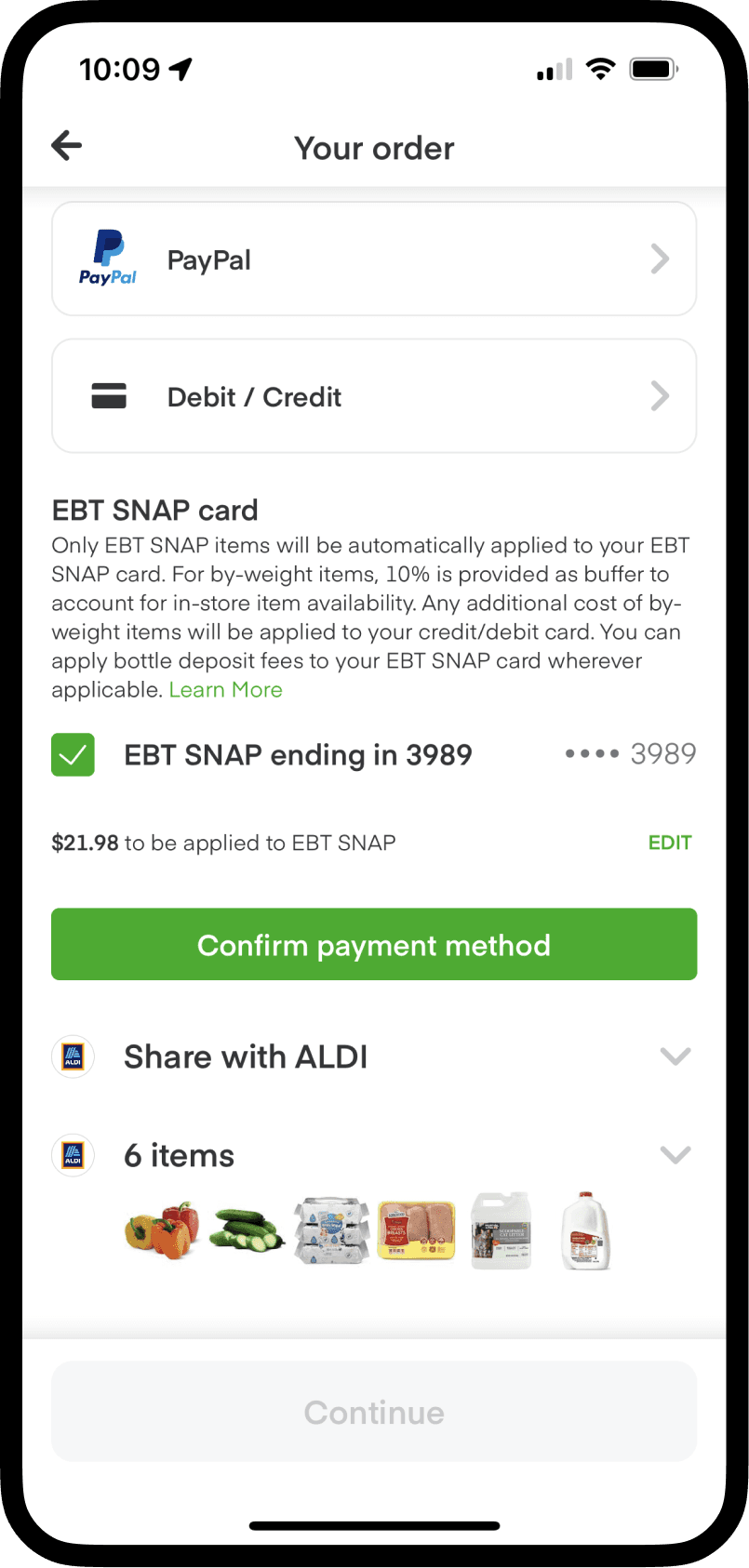Tap the location arrow in the status bar
Screen dimensions: 749x1568
click(x=182, y=66)
